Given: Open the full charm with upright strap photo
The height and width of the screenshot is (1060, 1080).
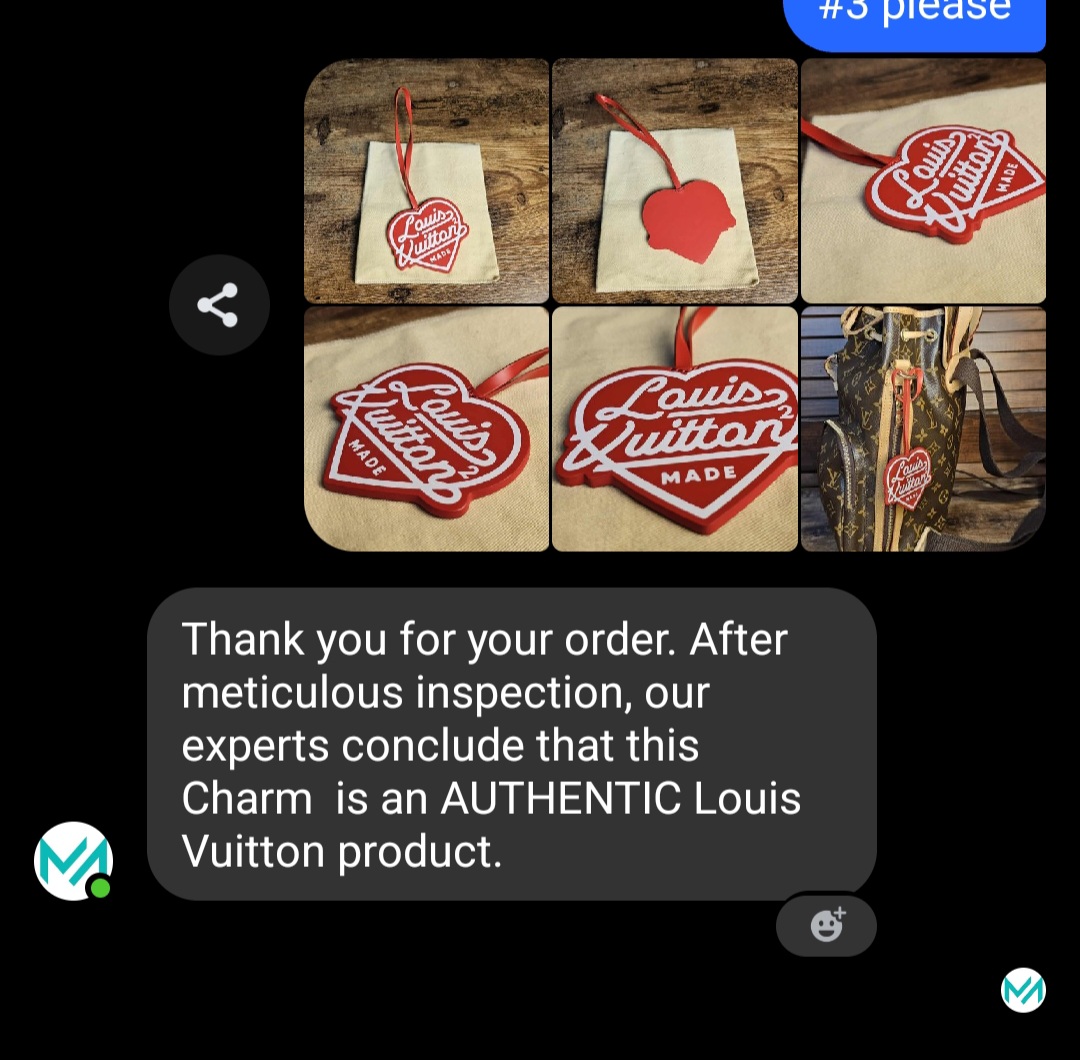Looking at the screenshot, I should 427,181.
